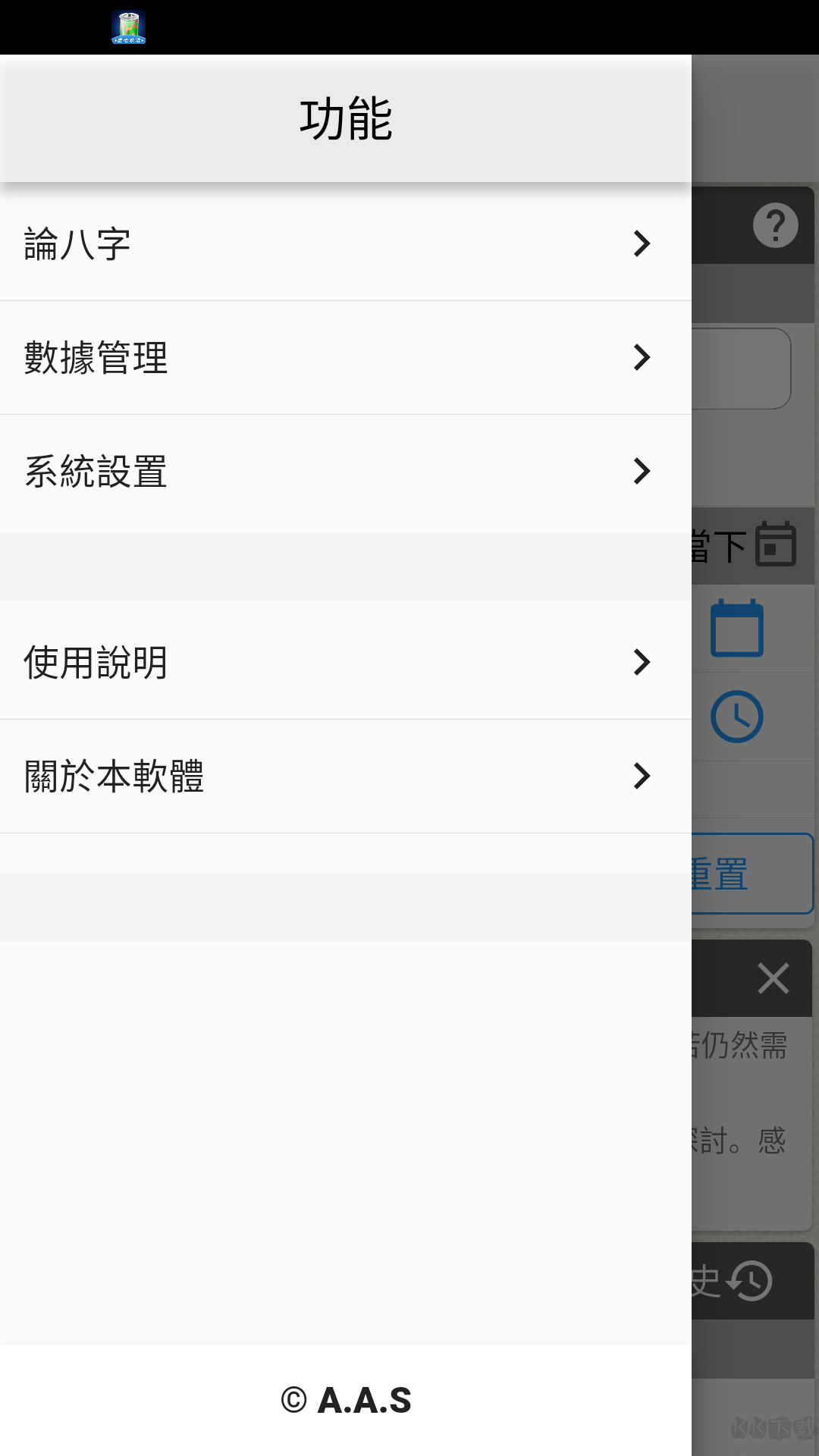The height and width of the screenshot is (1456, 819).
Task: Expand the chevron beside 數據管理
Action: pyautogui.click(x=642, y=357)
